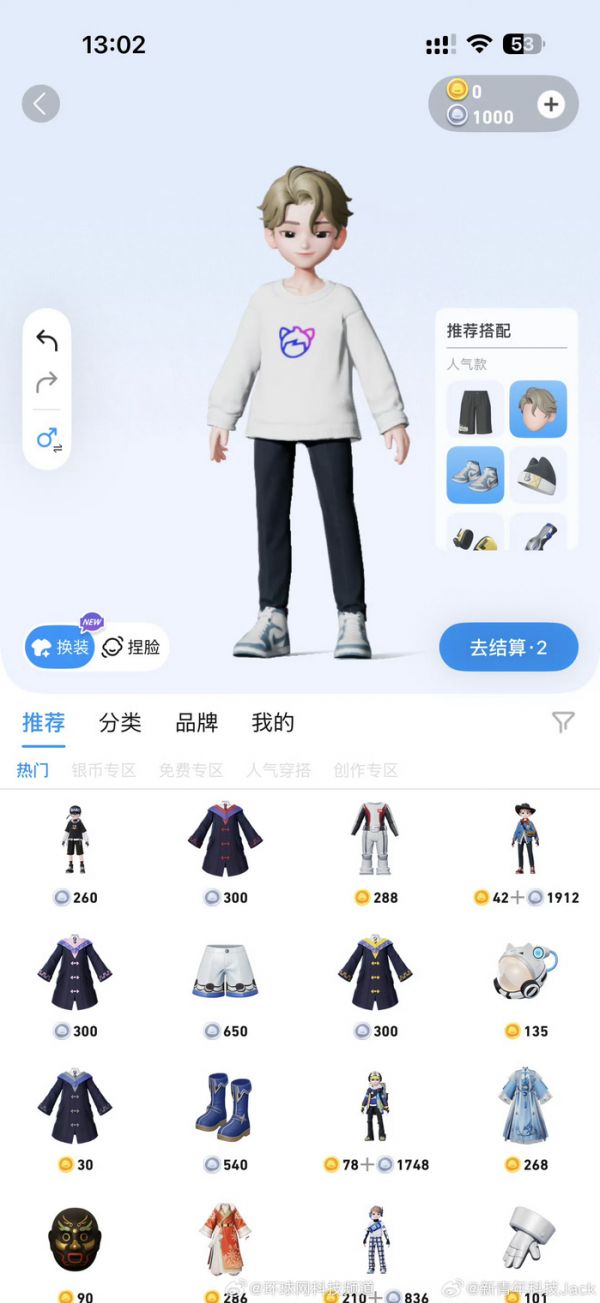The width and height of the screenshot is (600, 1303).
Task: Pick recommended black shorts item
Action: tap(474, 408)
